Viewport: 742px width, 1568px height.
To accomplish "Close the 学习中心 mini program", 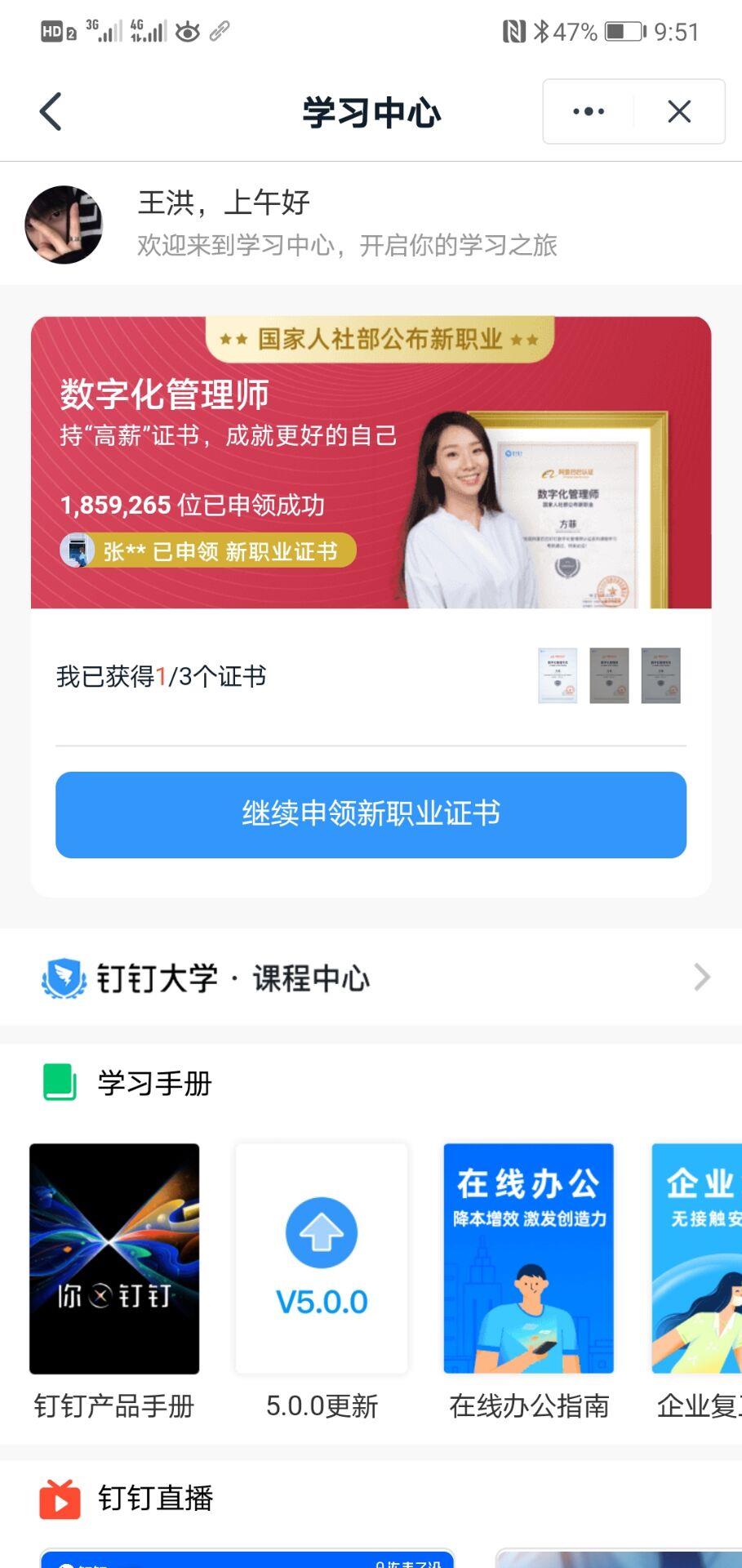I will tap(679, 112).
